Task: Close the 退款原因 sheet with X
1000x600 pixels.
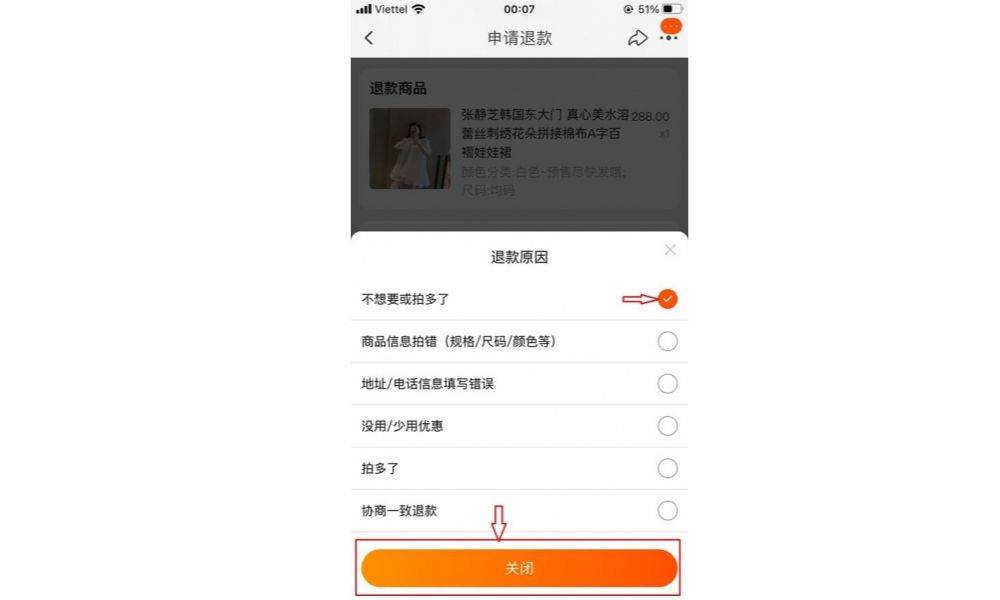Action: pos(670,249)
